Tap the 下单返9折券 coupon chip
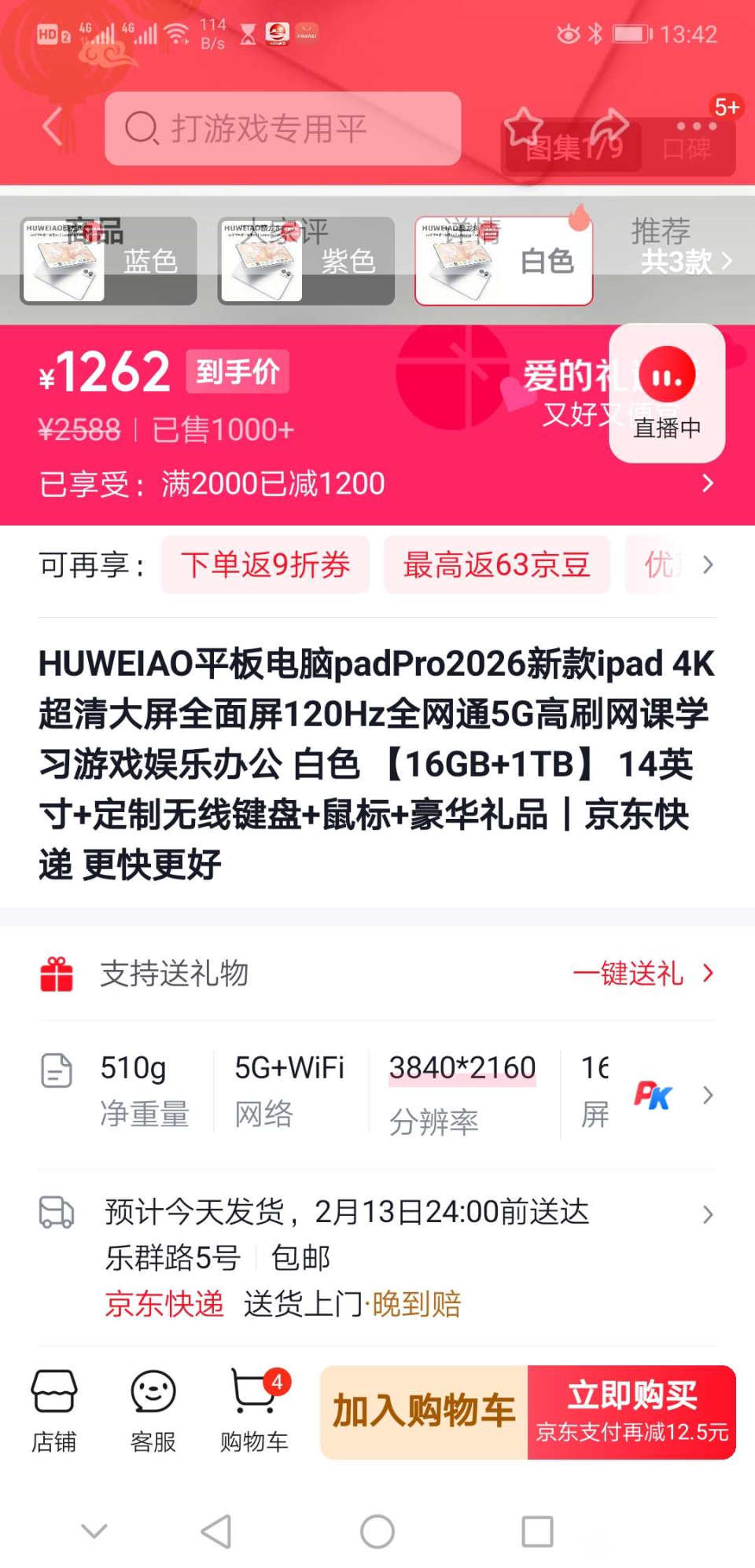The height and width of the screenshot is (1568, 755). pos(265,564)
